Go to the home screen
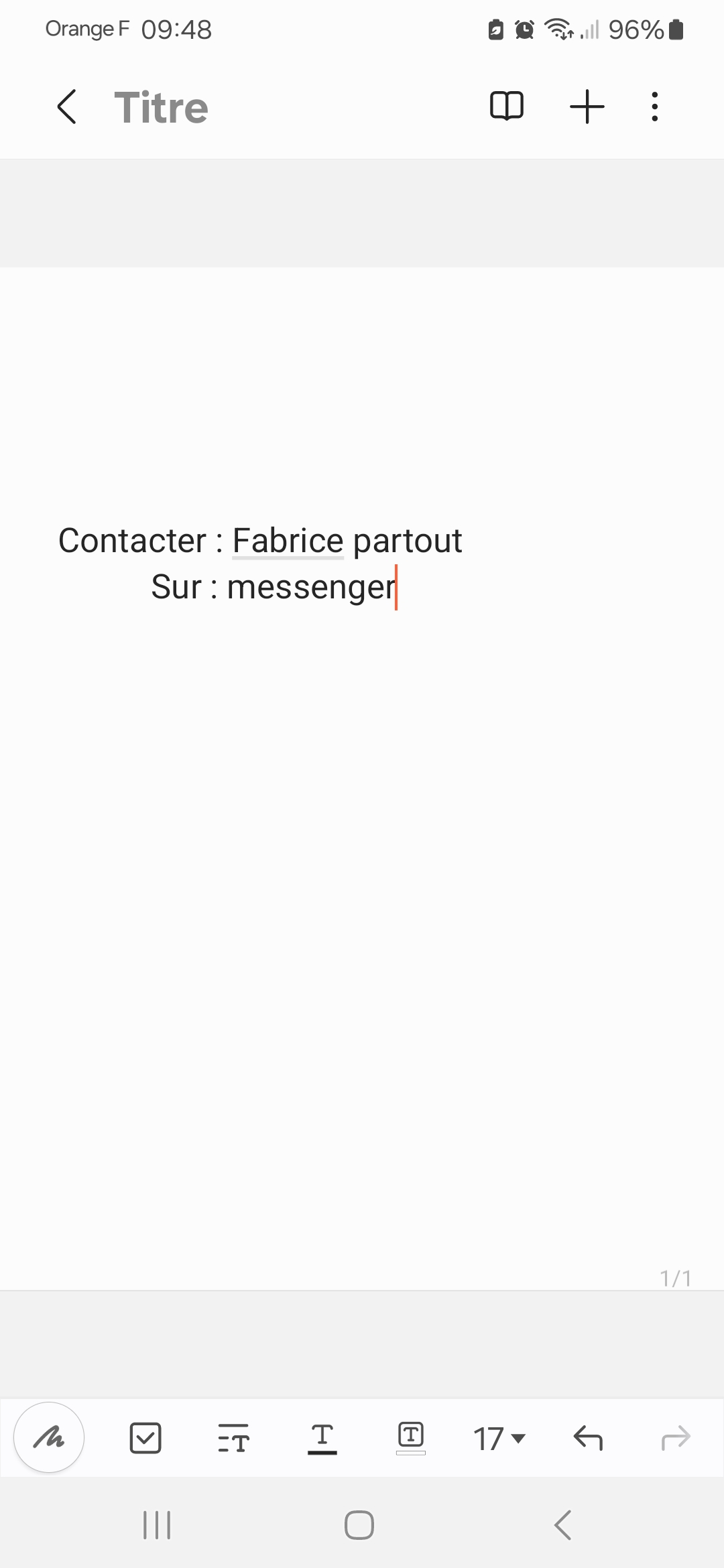Viewport: 724px width, 1568px height. coord(359,1525)
